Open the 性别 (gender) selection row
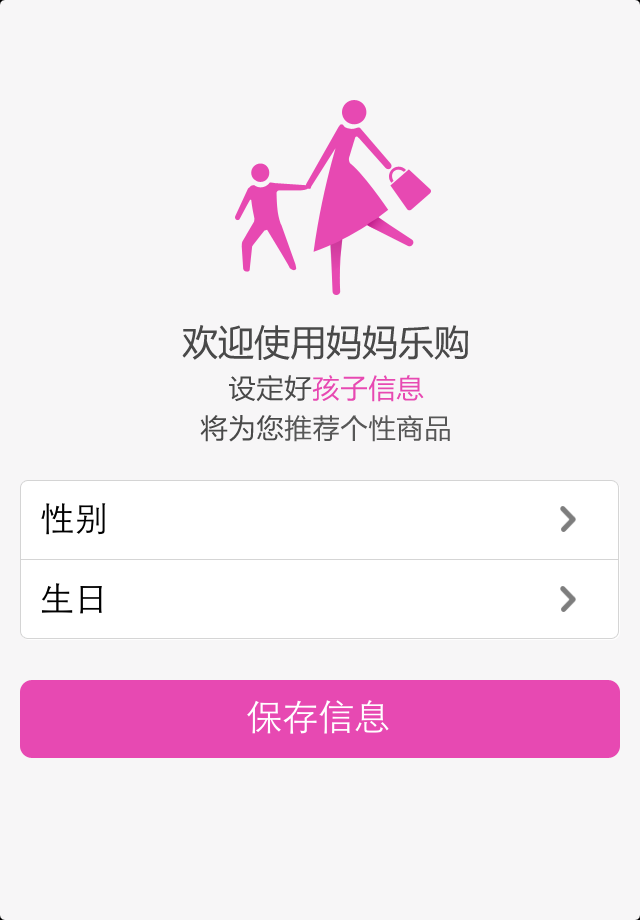This screenshot has width=640, height=920. [x=319, y=520]
